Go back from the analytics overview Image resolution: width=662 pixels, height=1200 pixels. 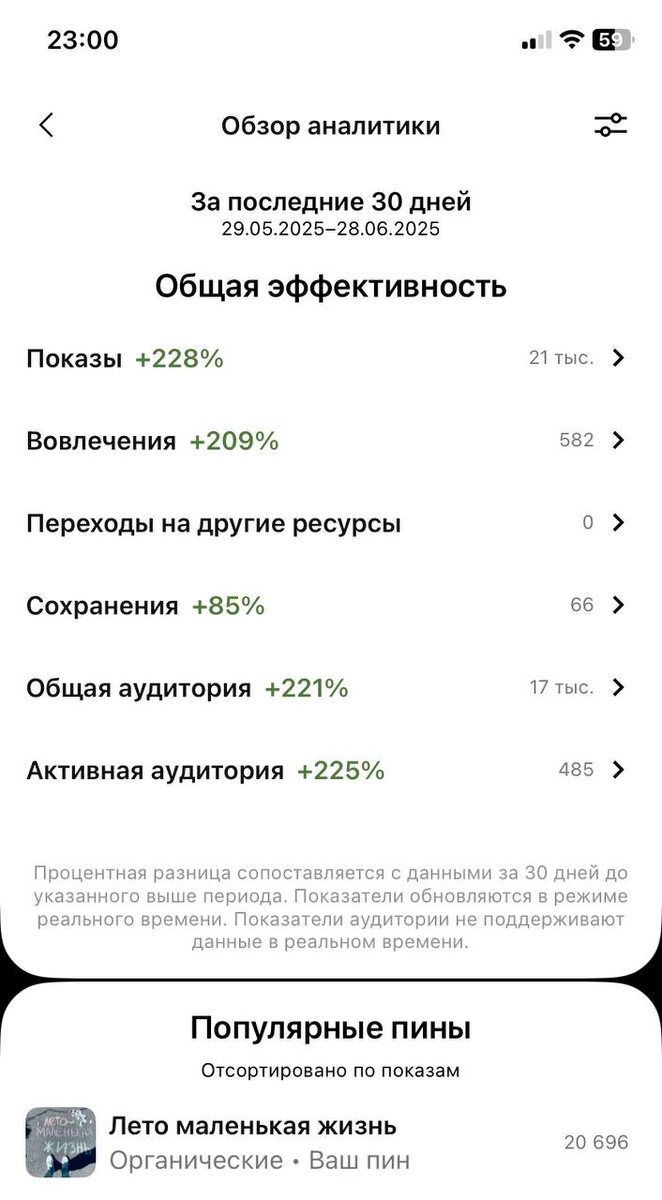46,125
